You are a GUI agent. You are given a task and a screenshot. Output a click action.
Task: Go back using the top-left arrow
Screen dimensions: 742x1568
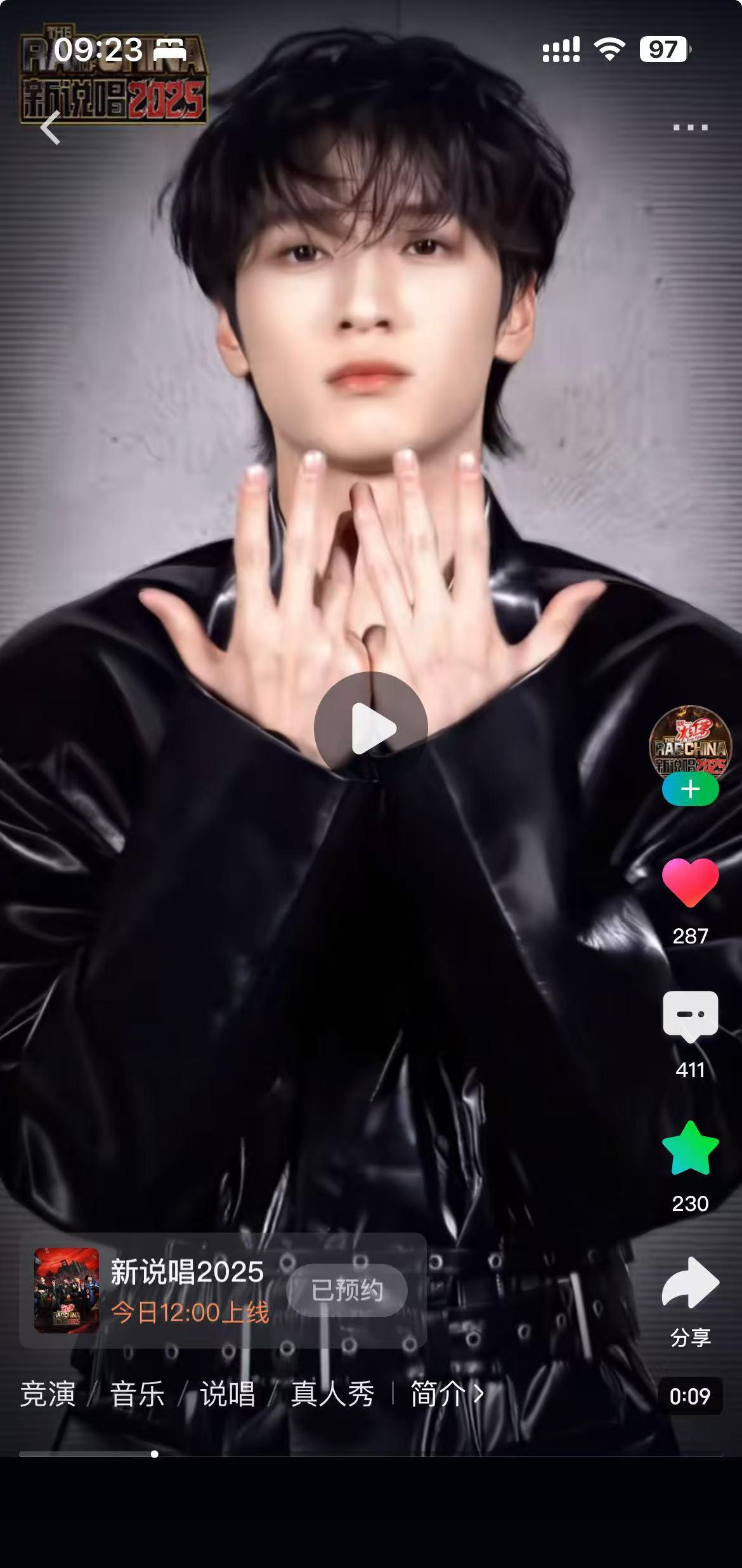(x=50, y=127)
